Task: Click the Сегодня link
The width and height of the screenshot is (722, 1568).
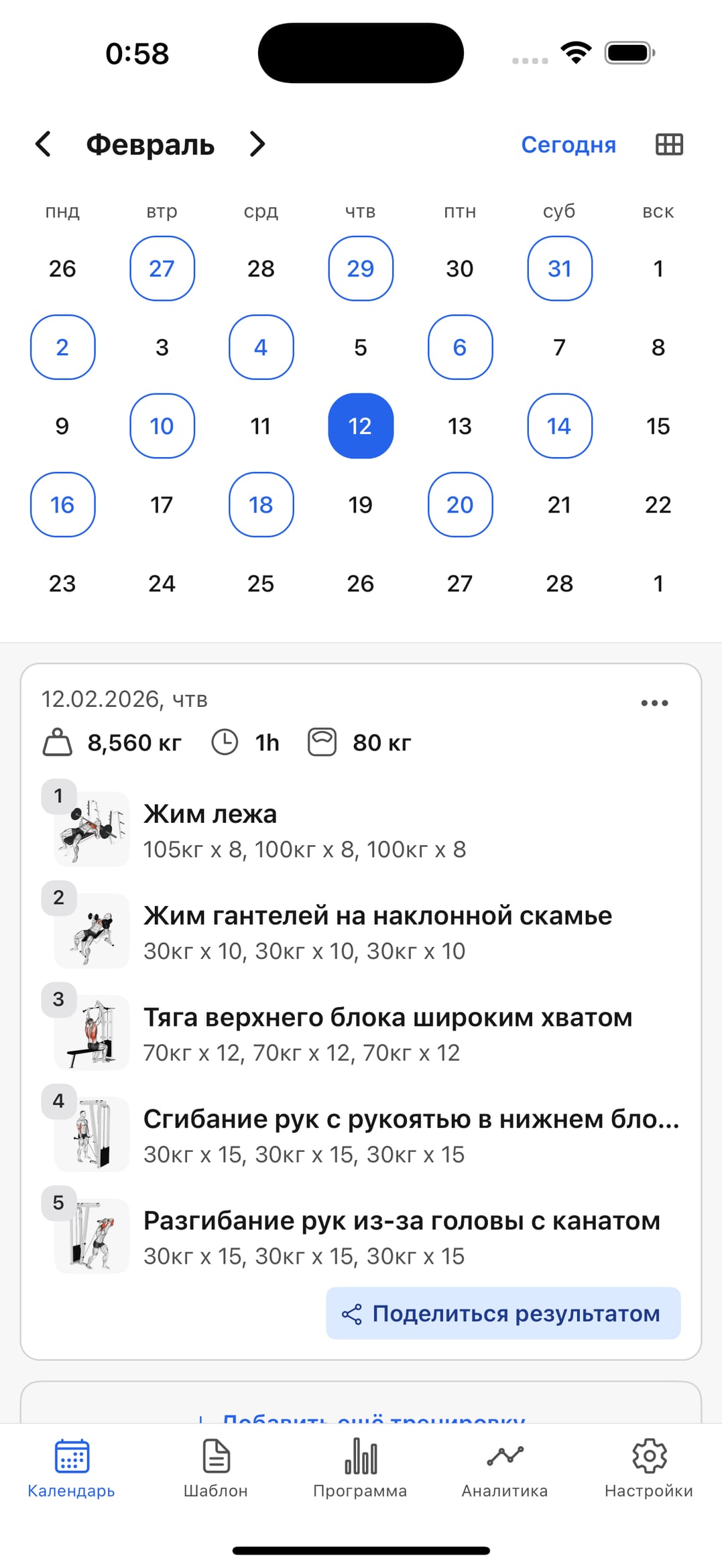Action: coord(568,144)
